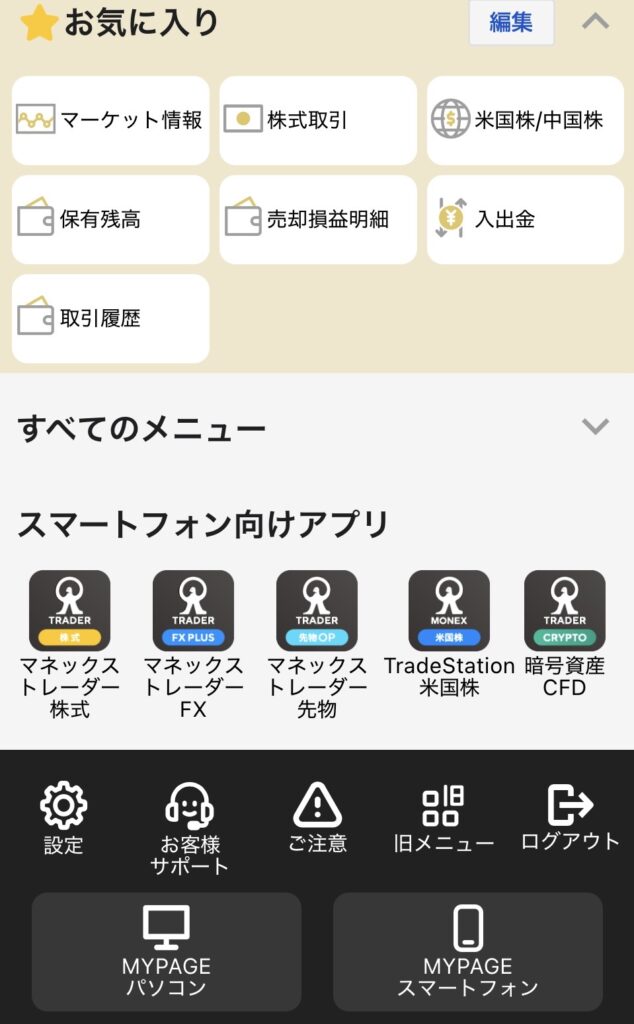View 保有残高
The height and width of the screenshot is (1024, 634).
(x=110, y=219)
